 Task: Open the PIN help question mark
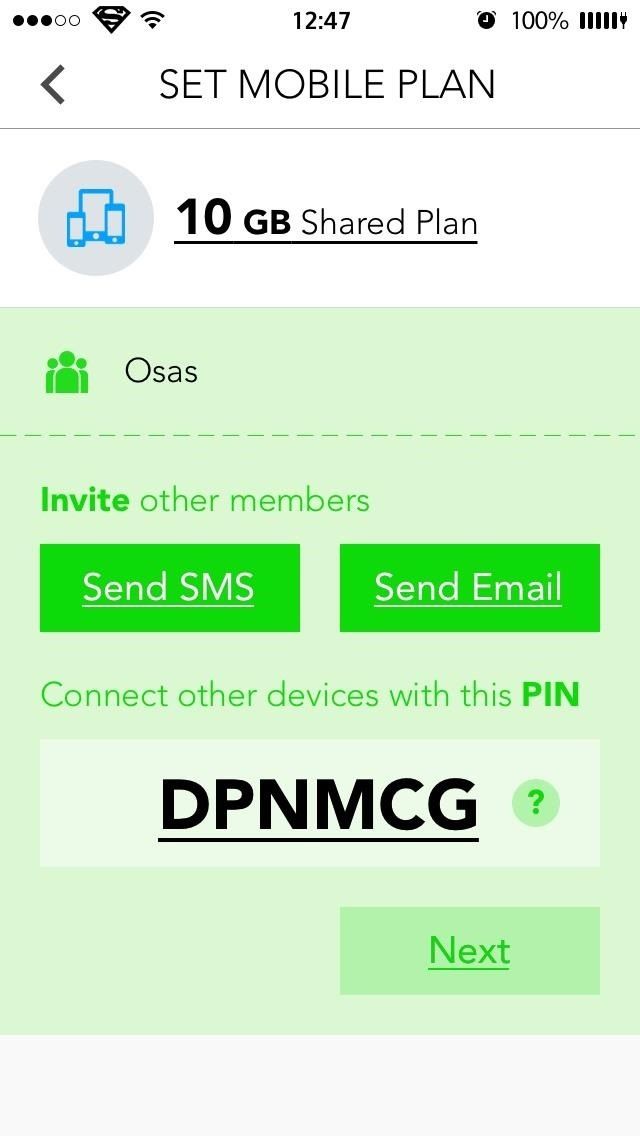[535, 803]
